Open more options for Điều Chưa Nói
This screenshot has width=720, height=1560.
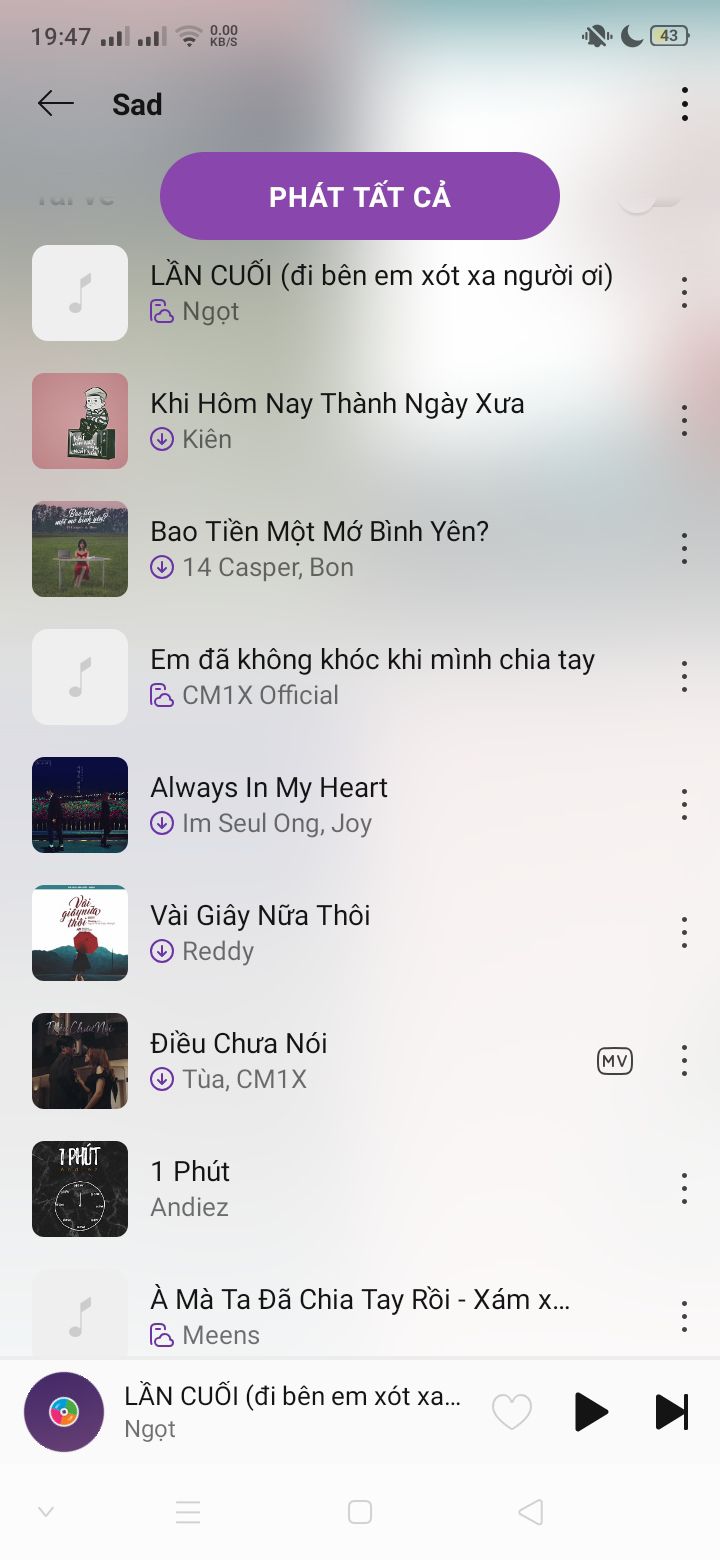[x=684, y=1060]
